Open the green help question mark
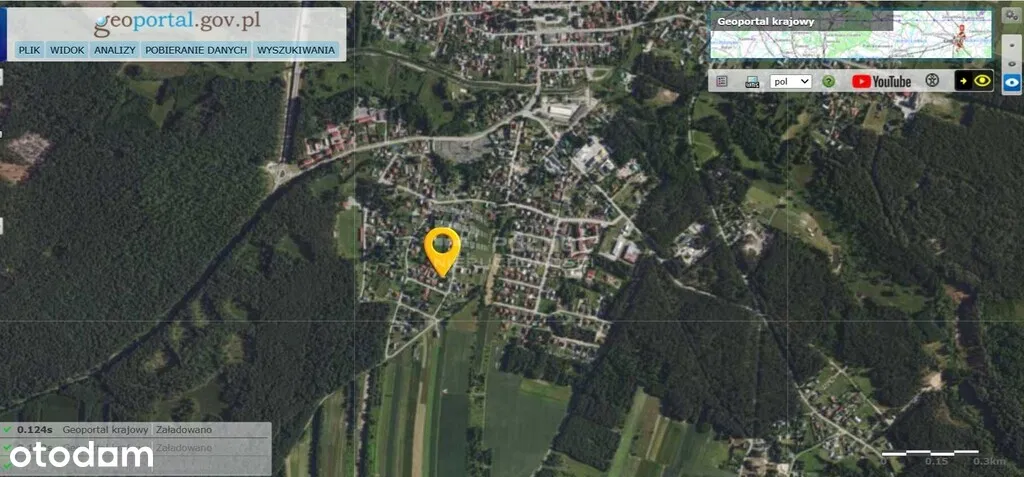 click(x=828, y=81)
